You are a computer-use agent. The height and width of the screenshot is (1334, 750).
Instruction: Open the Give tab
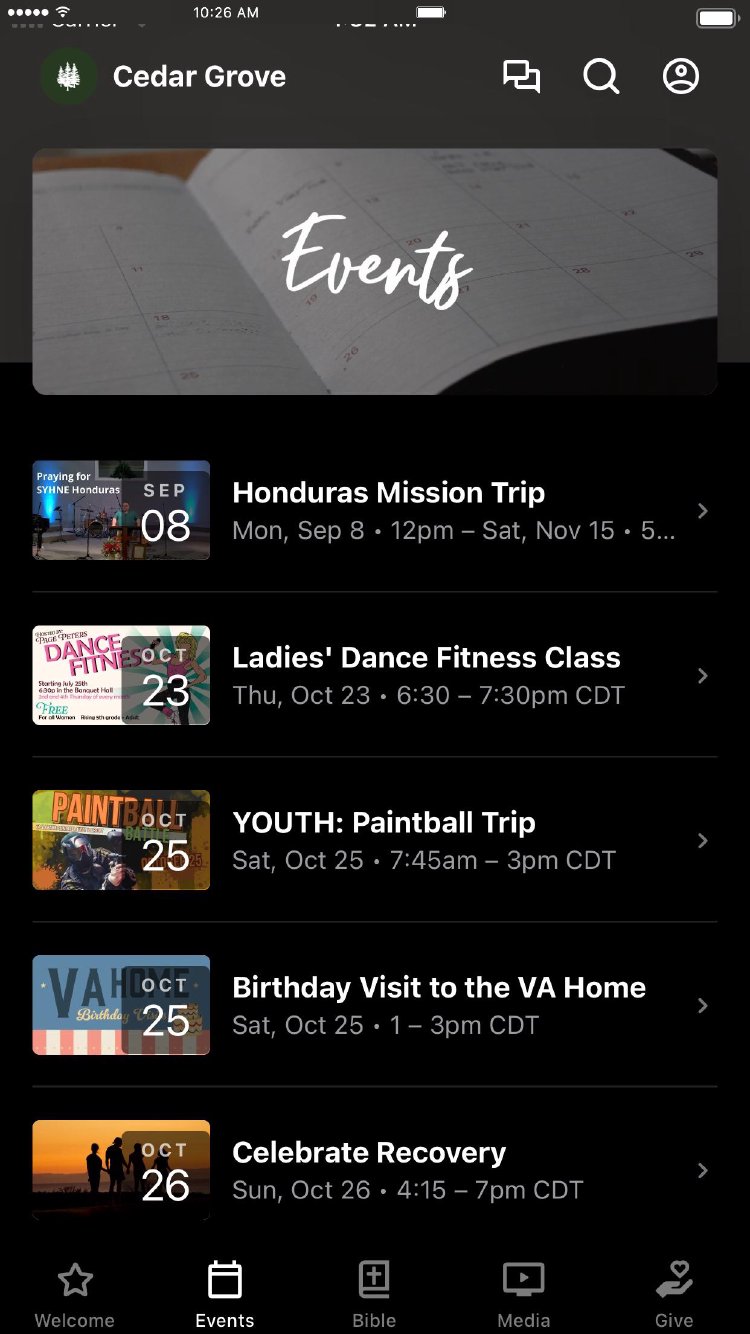pos(674,1294)
